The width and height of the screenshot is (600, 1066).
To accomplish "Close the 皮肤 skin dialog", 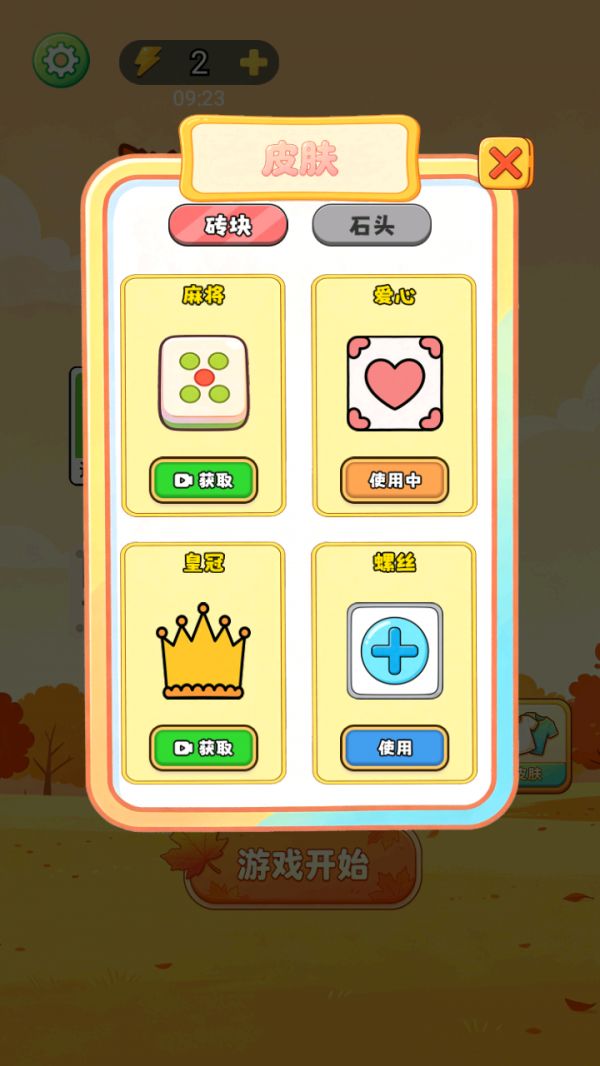I will click(506, 163).
